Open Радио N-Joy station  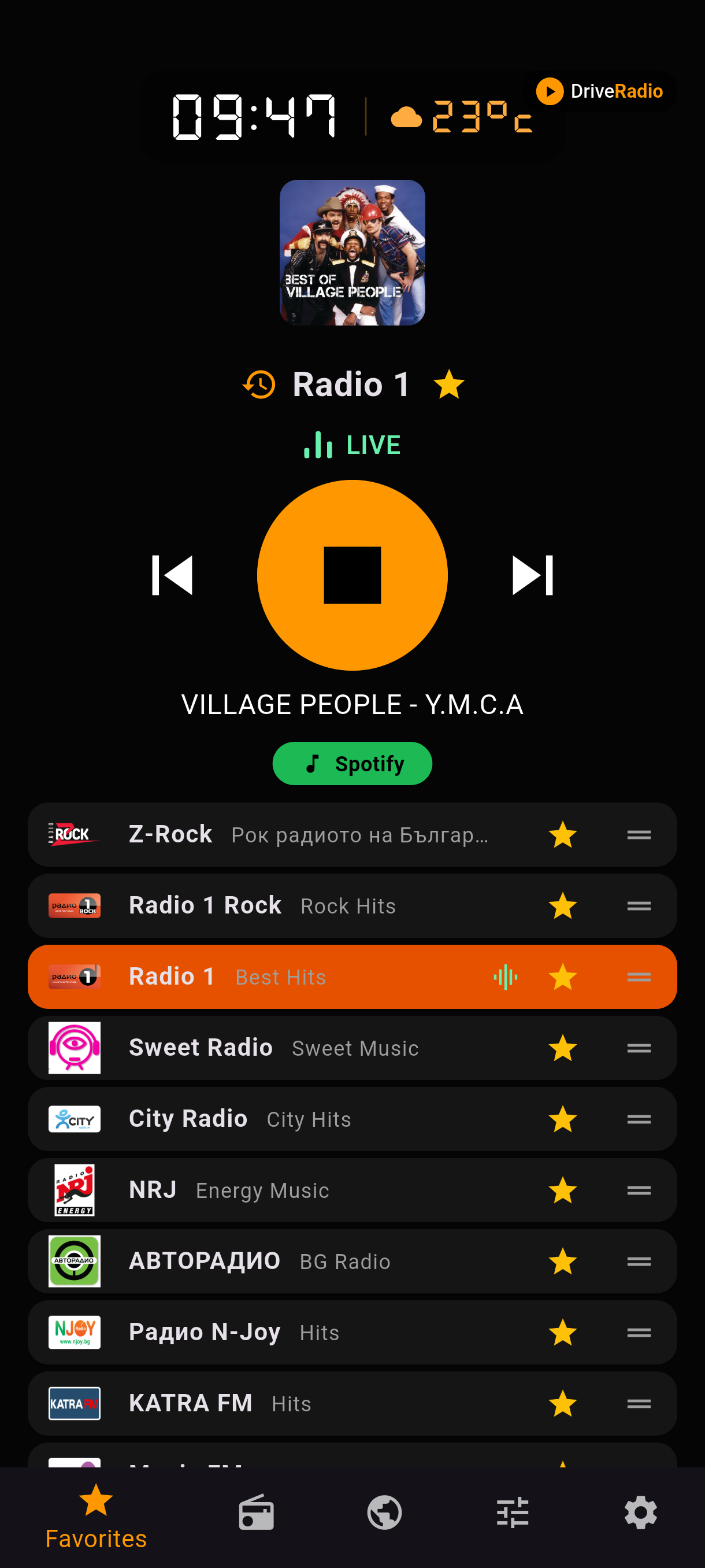tap(352, 1333)
